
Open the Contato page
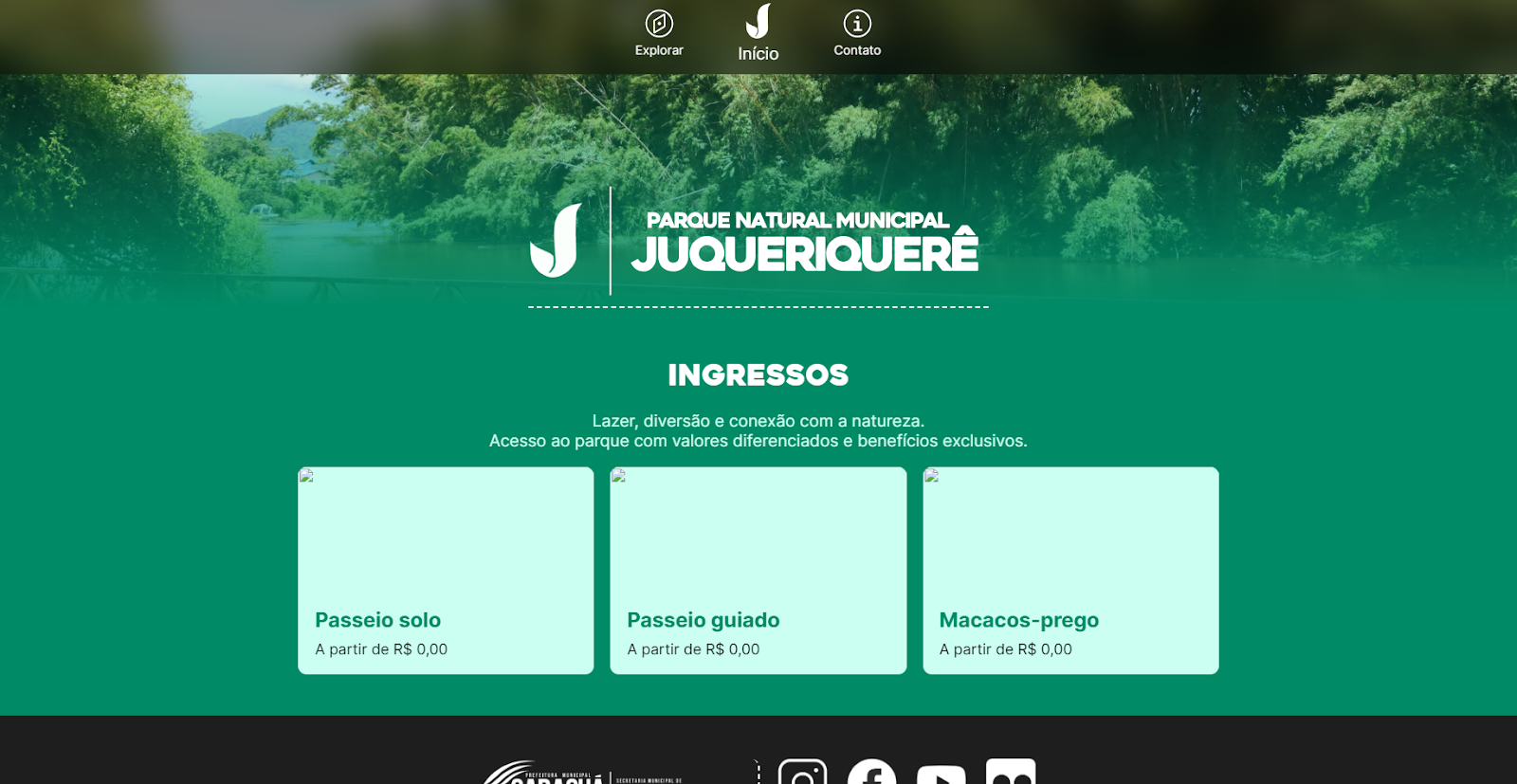point(857,34)
